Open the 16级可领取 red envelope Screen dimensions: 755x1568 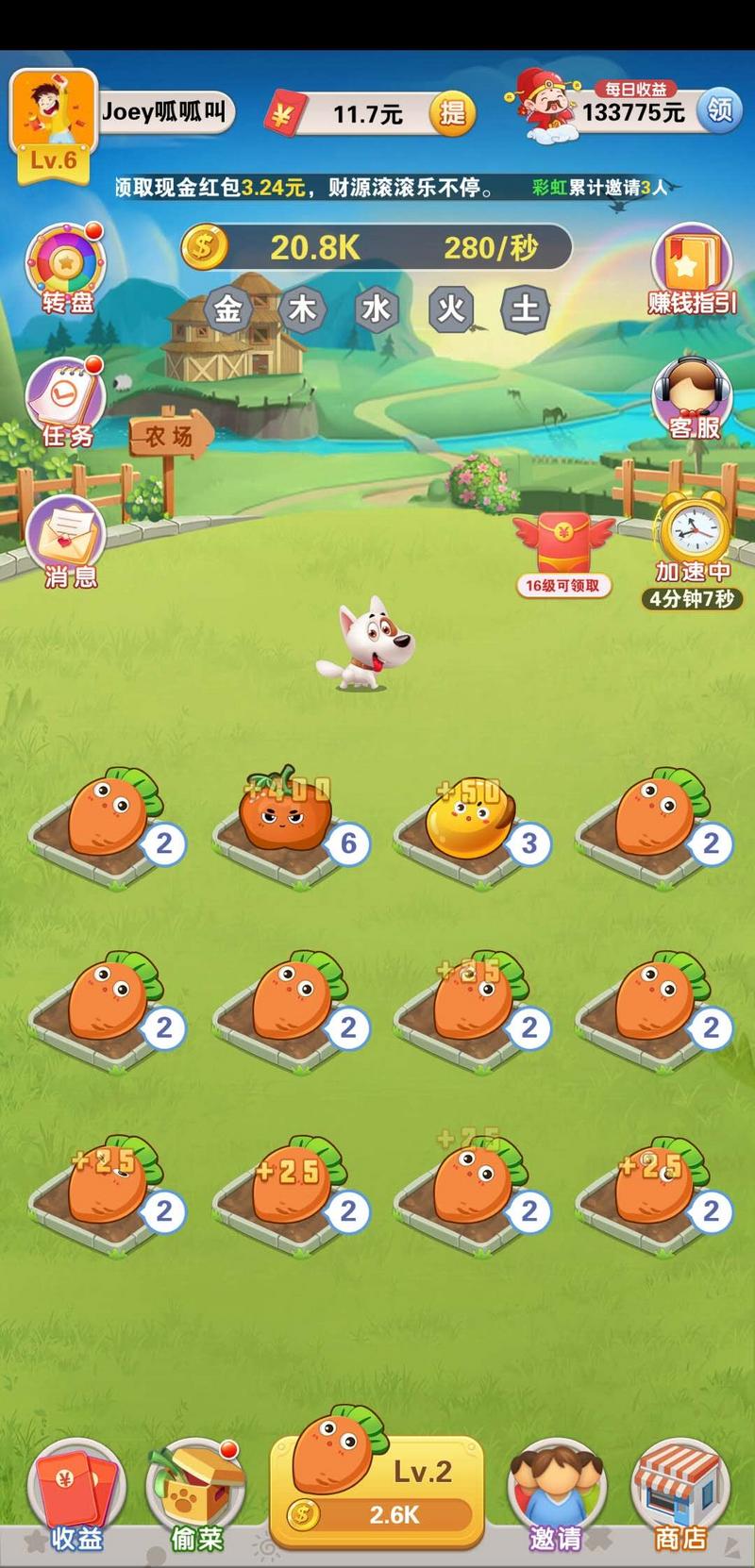562,552
